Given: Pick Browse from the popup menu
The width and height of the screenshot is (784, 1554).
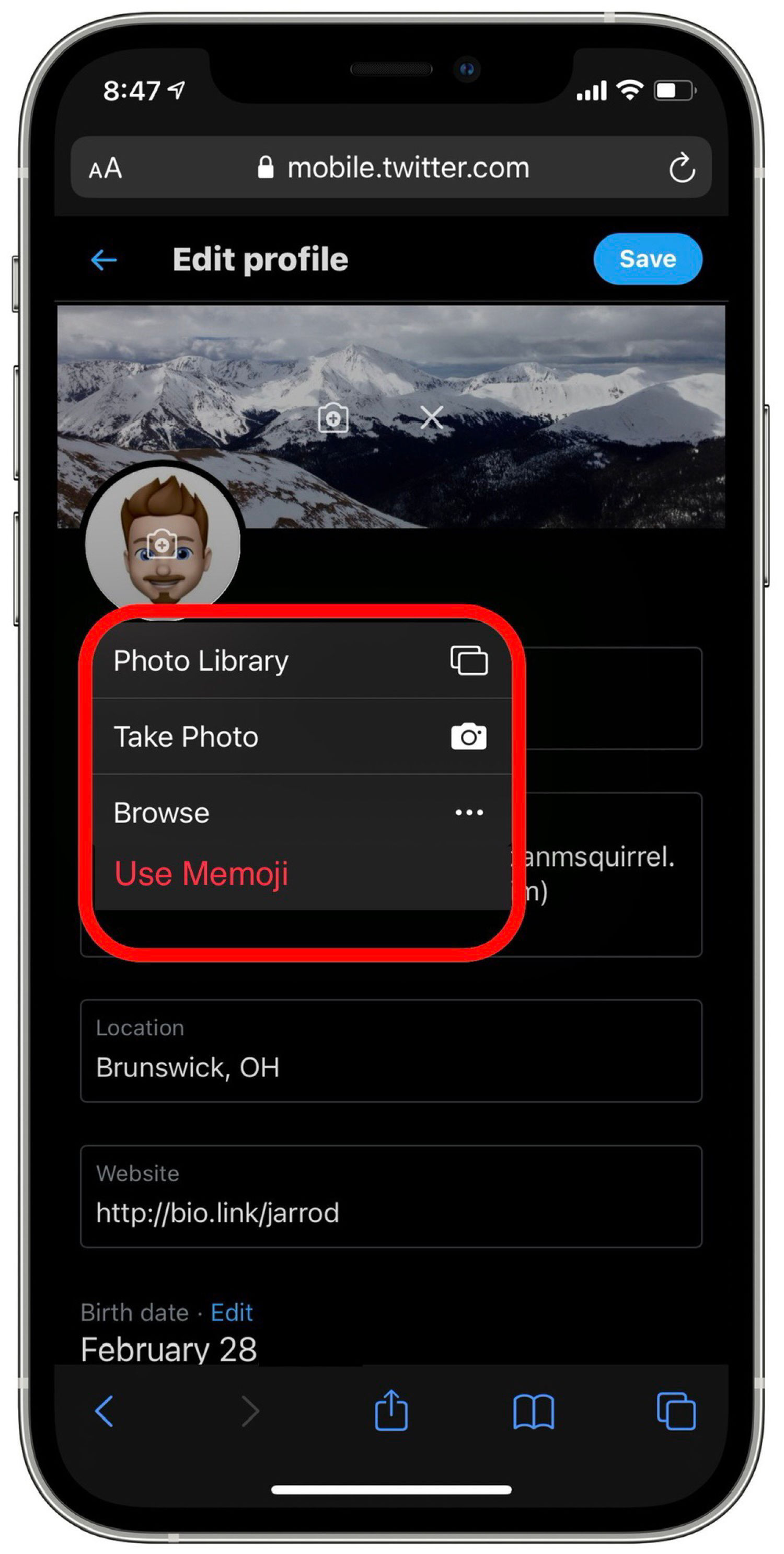Looking at the screenshot, I should 302,812.
